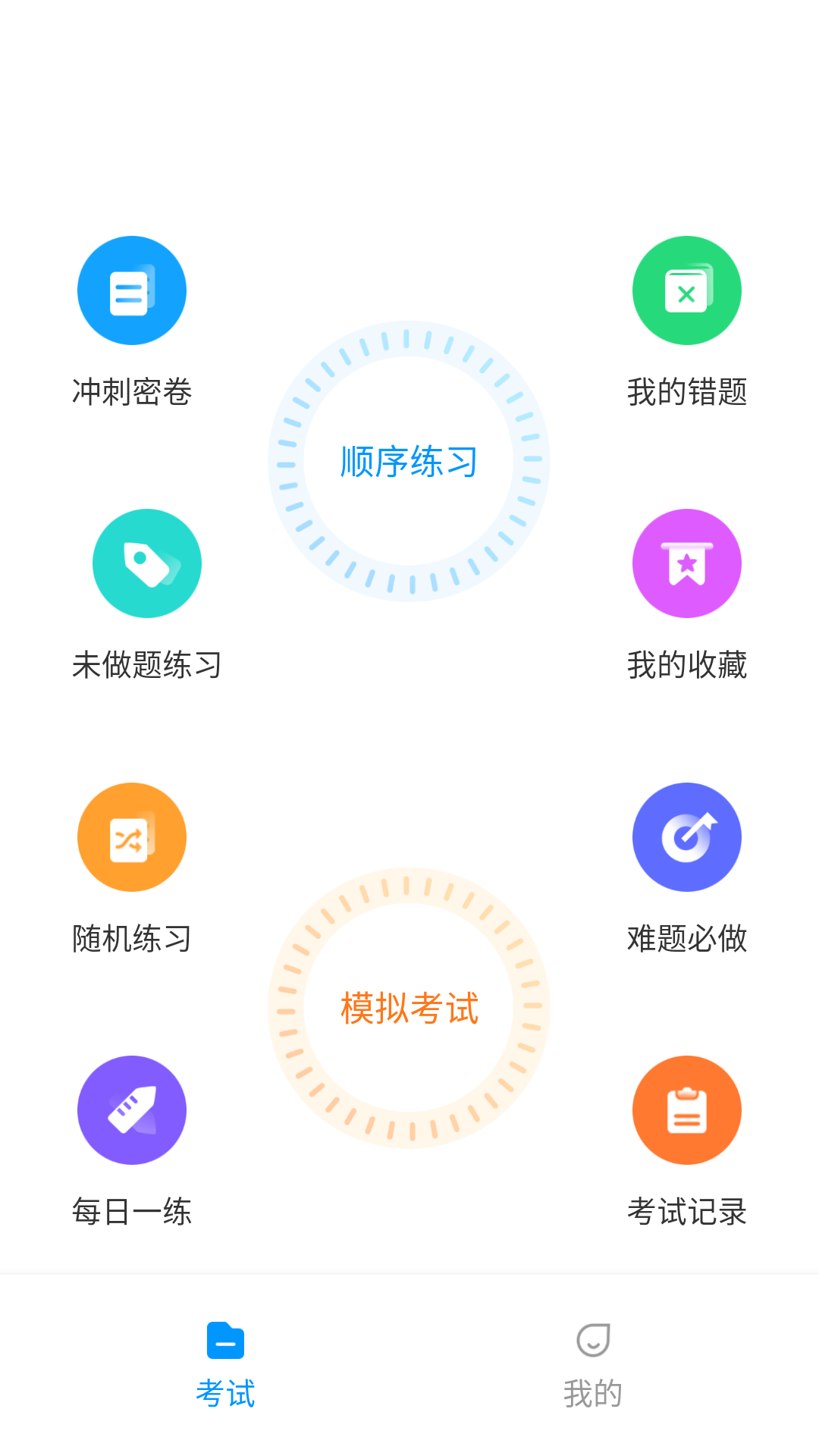Screen dimensions: 819x1456
Task: Tap the 难题必做 target icon
Action: point(687,836)
